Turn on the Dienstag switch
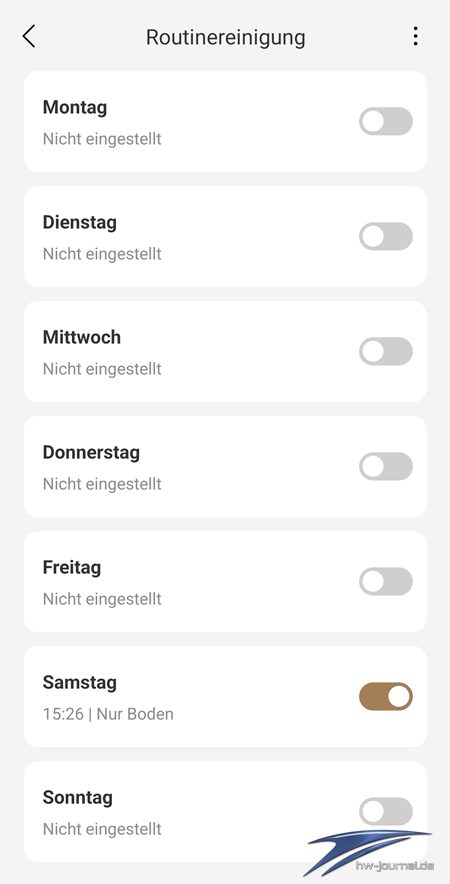 pos(386,236)
